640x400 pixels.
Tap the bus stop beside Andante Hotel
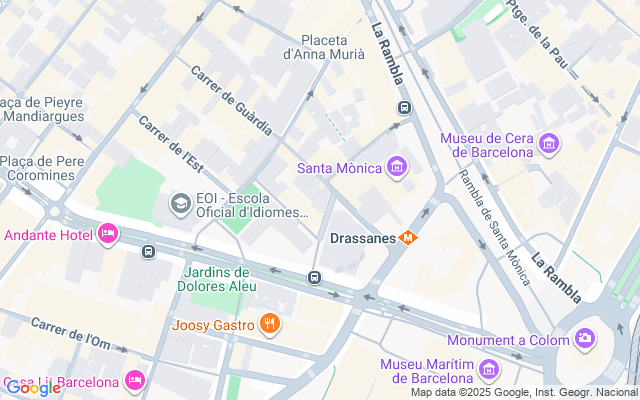click(148, 252)
